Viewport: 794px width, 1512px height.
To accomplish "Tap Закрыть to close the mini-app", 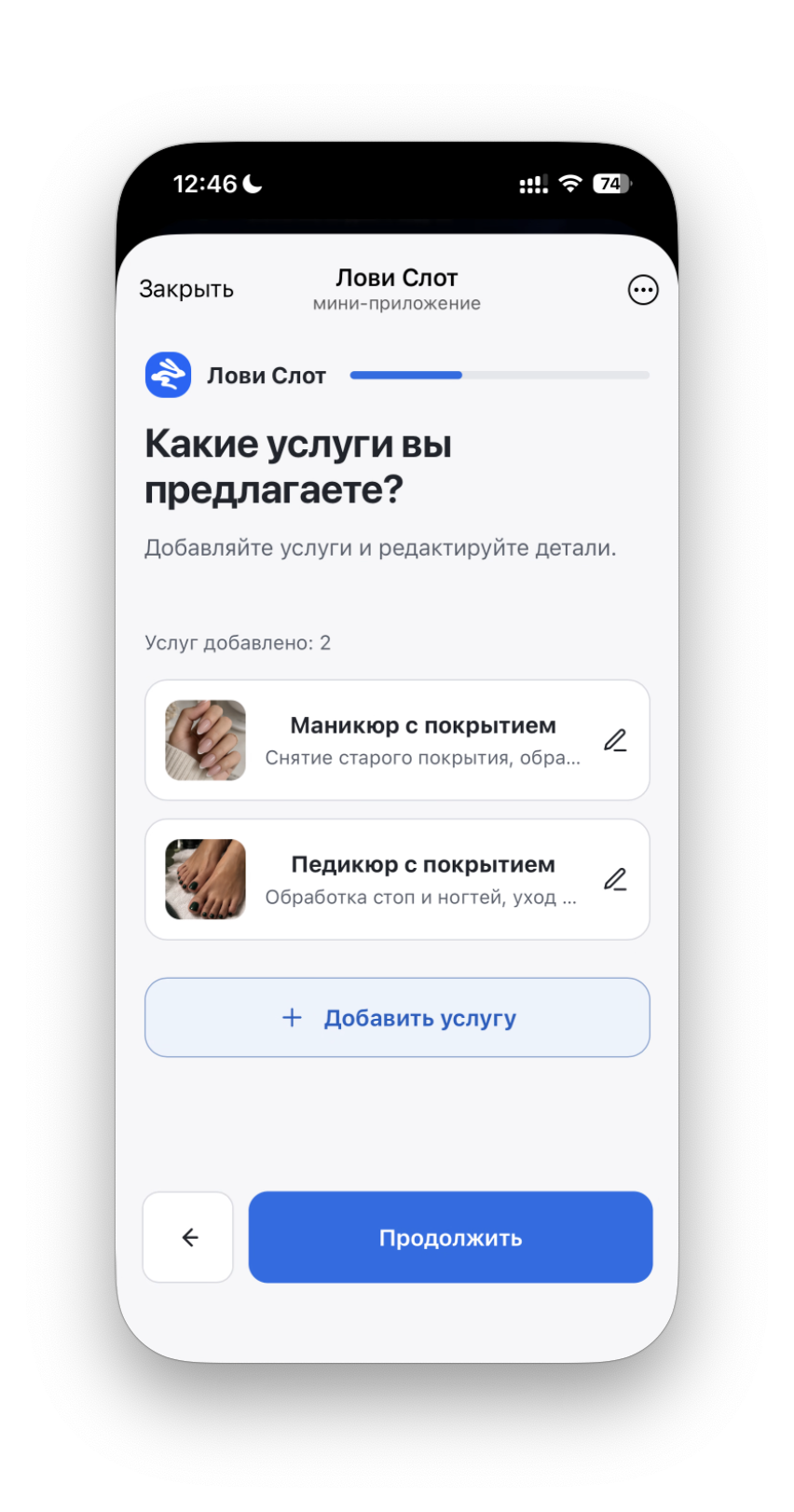I will (186, 289).
